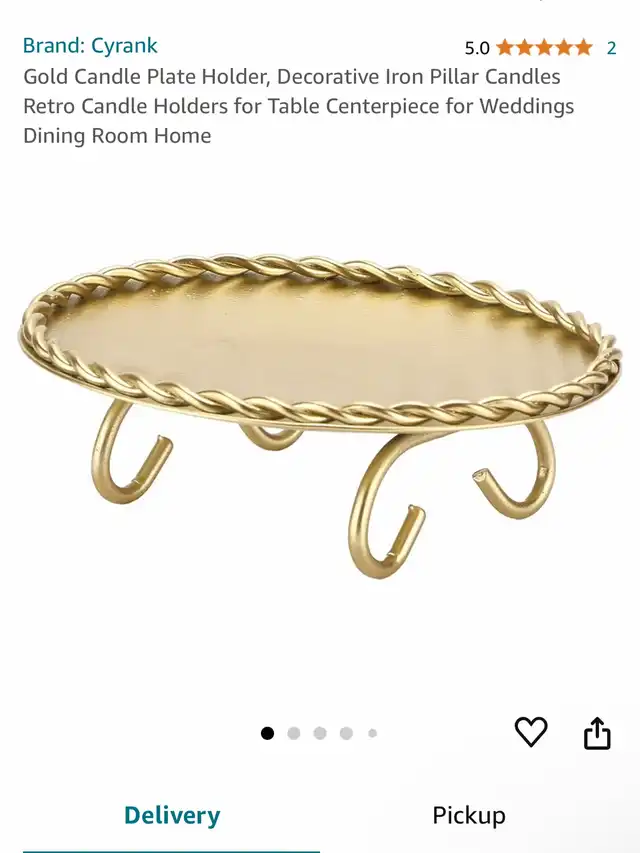Select the Delivery tab
The height and width of the screenshot is (853, 640).
click(x=171, y=815)
